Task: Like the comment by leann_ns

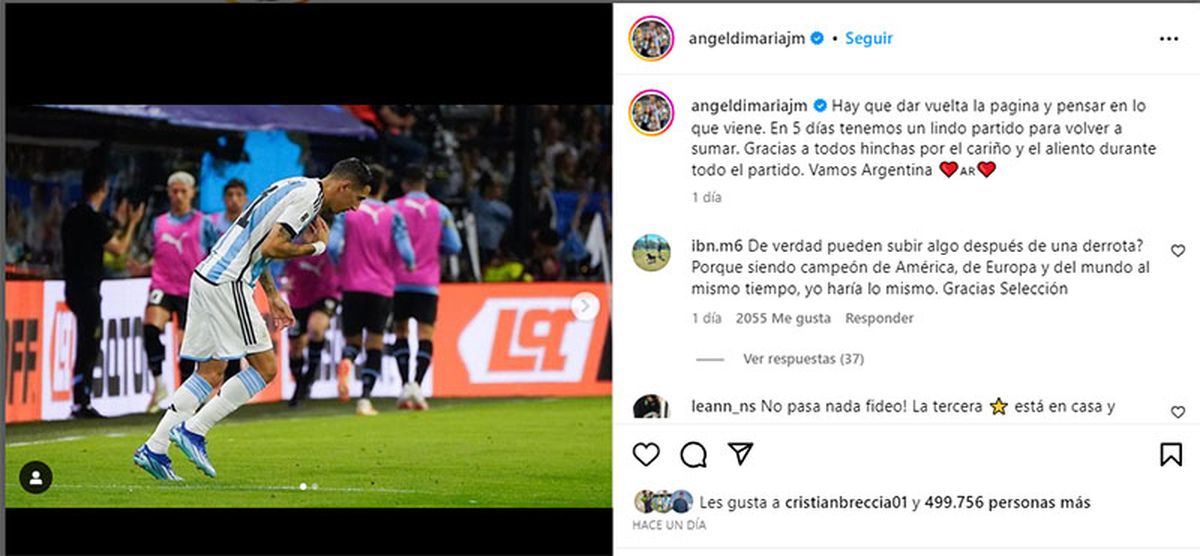Action: coord(1177,411)
